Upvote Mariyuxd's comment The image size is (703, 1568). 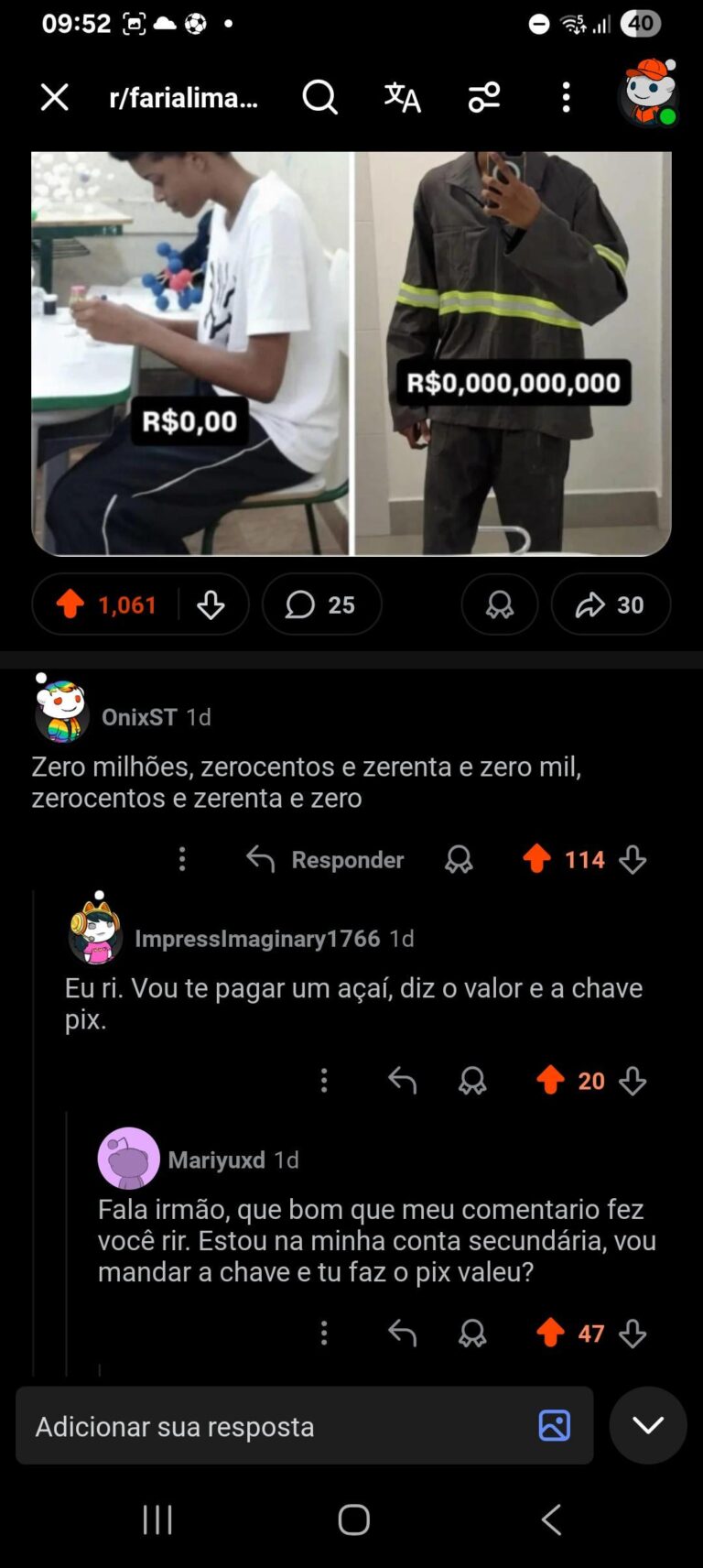pyautogui.click(x=550, y=1333)
